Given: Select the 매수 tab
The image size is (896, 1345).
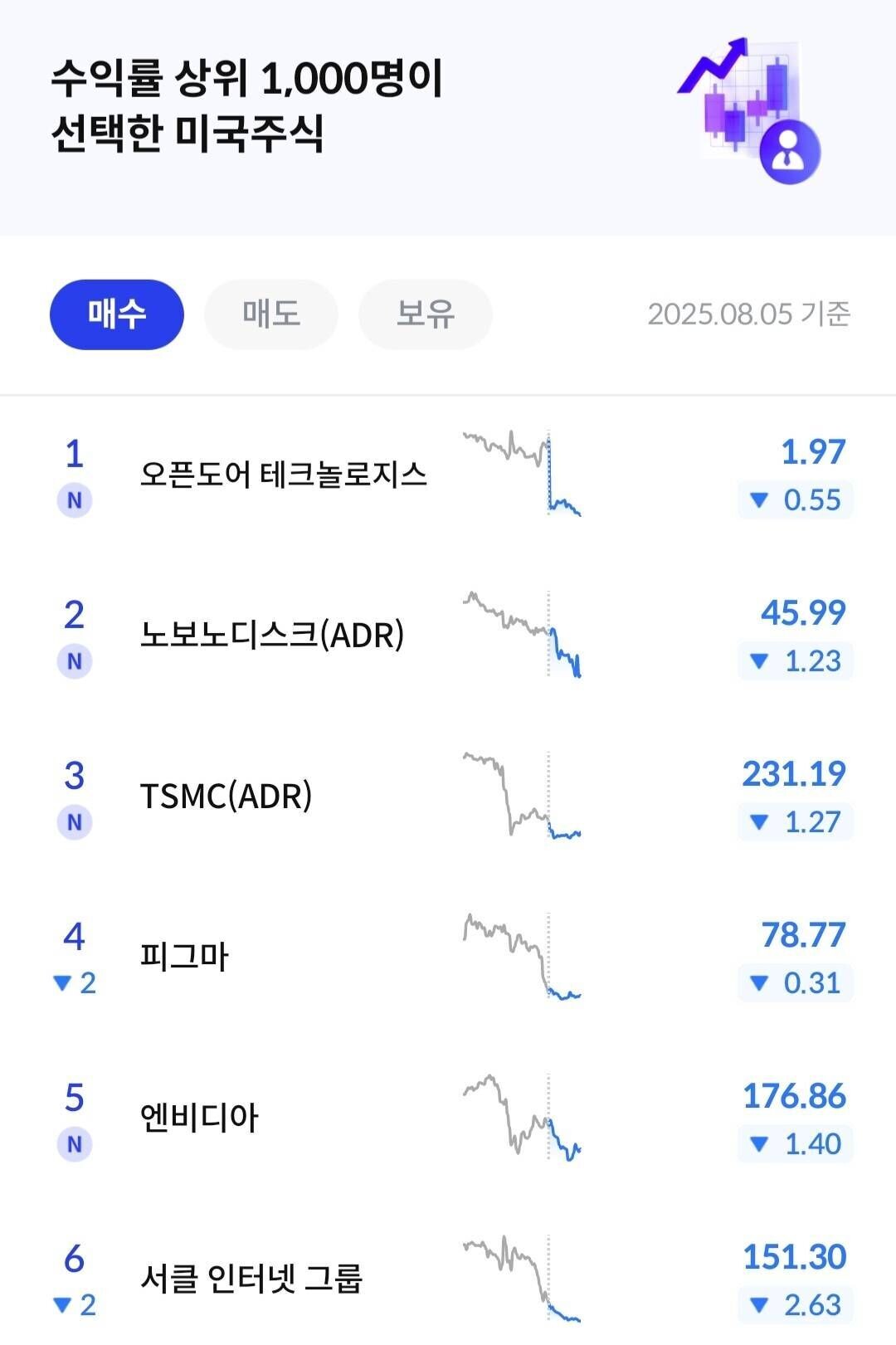Looking at the screenshot, I should [116, 314].
